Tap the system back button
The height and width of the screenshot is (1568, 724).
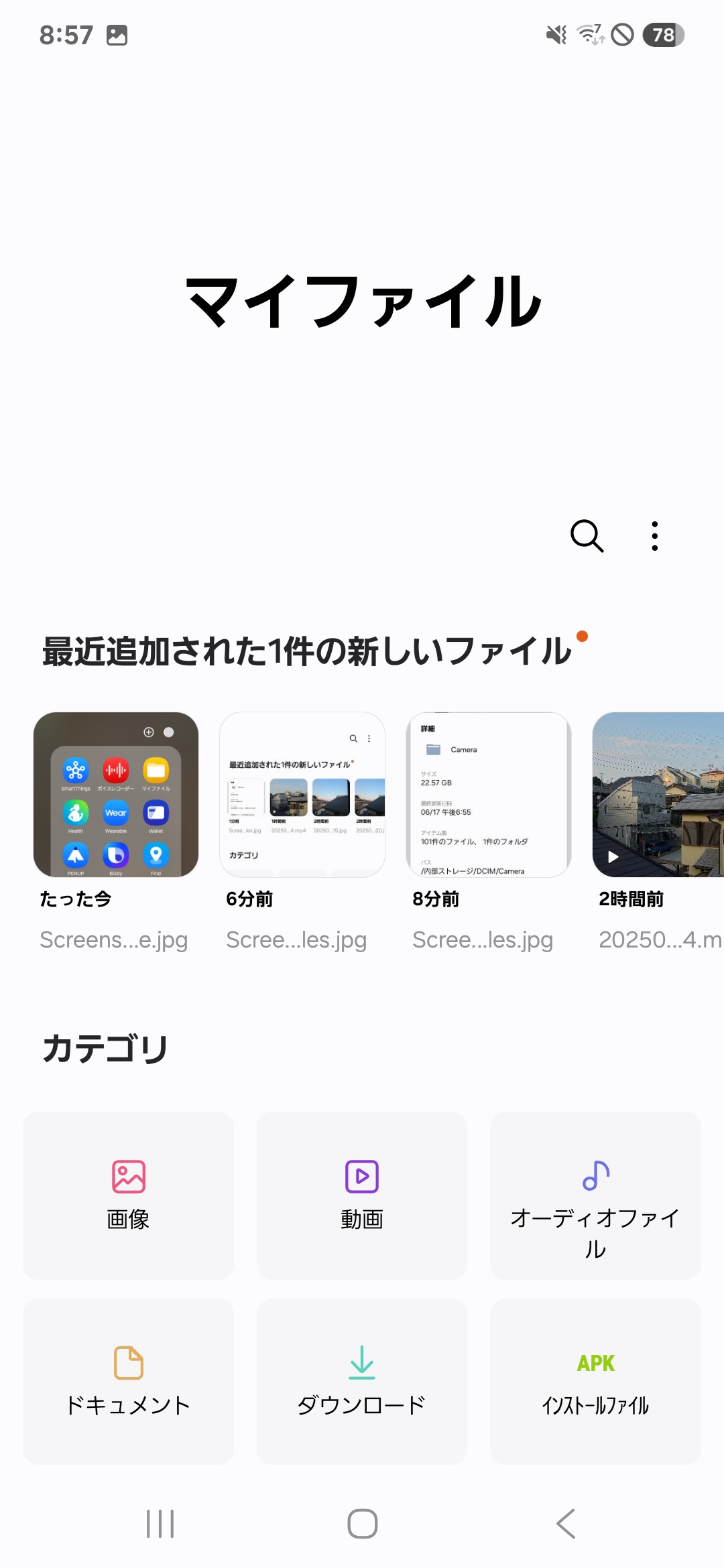pyautogui.click(x=566, y=1524)
